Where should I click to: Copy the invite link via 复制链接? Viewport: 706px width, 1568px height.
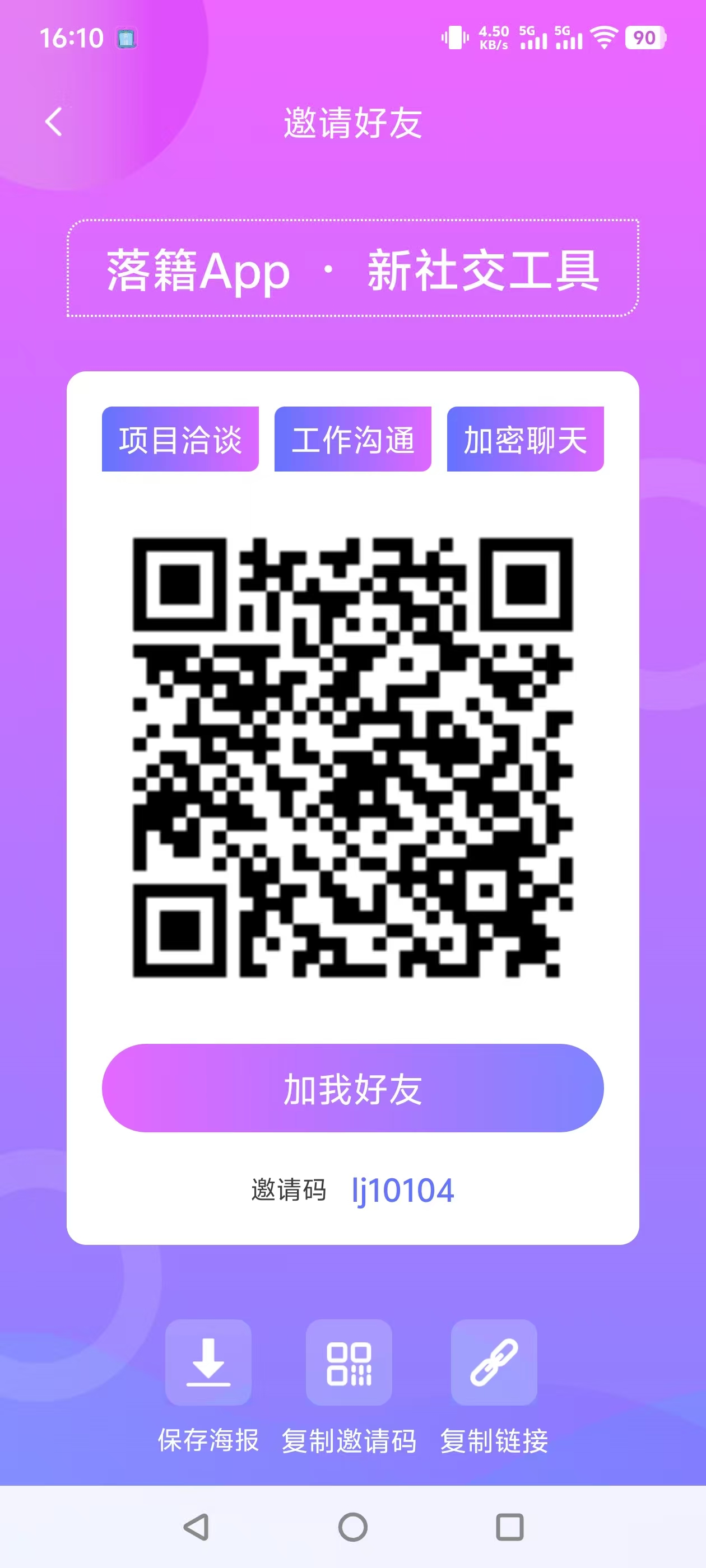494,1362
